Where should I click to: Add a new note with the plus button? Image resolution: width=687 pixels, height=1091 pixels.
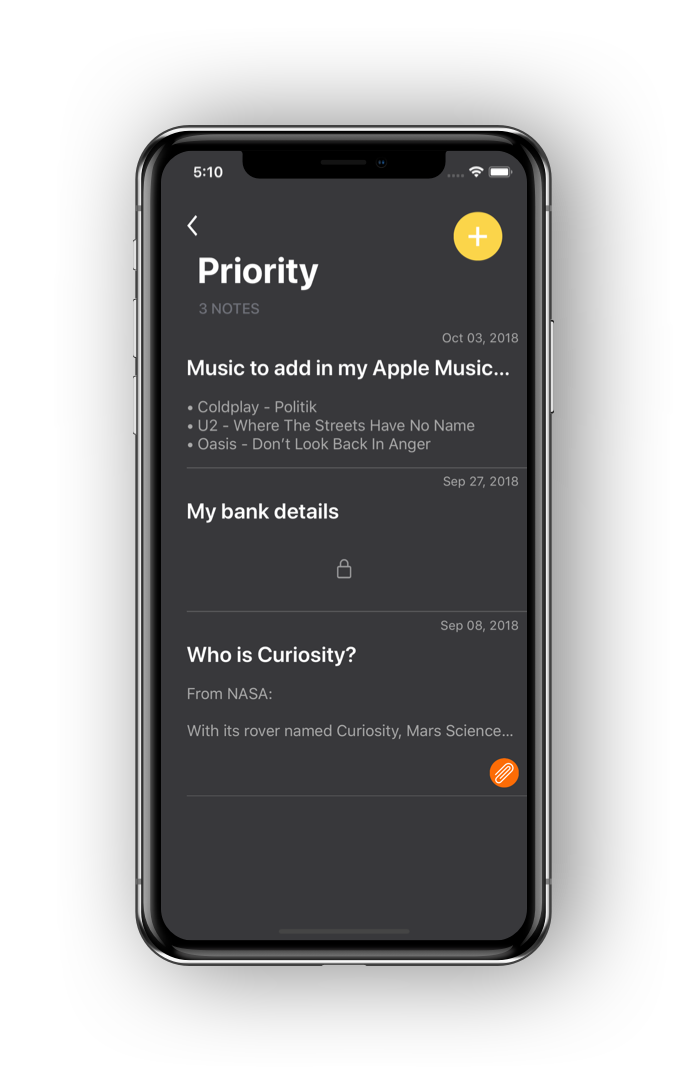coord(478,237)
